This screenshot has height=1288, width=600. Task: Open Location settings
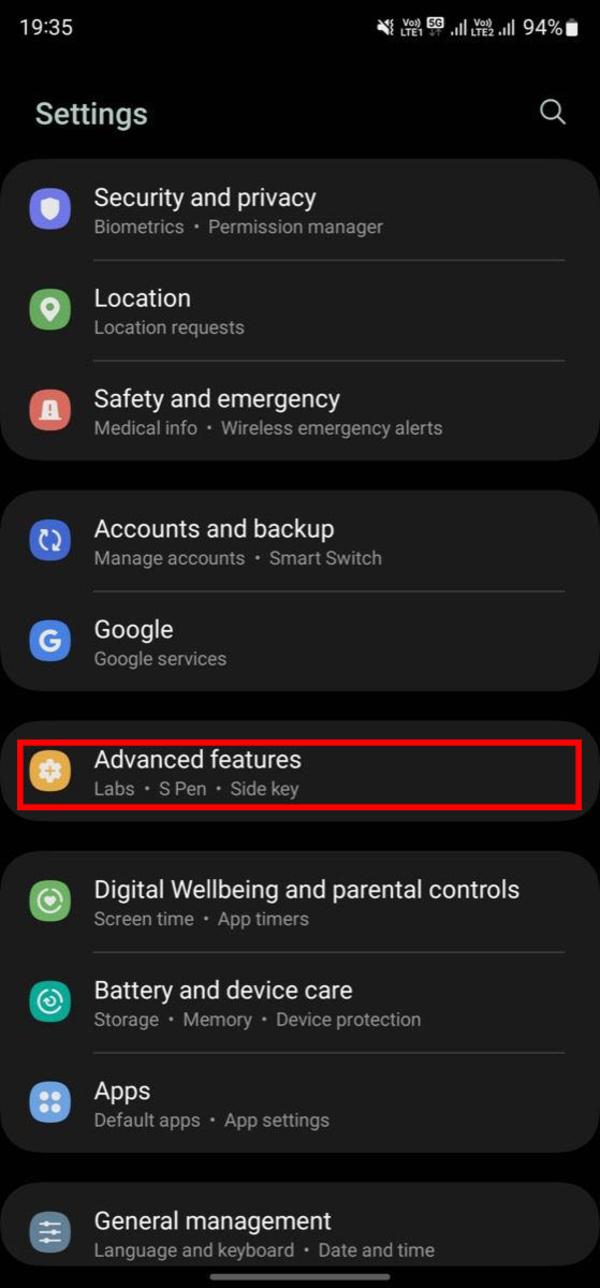click(x=300, y=311)
